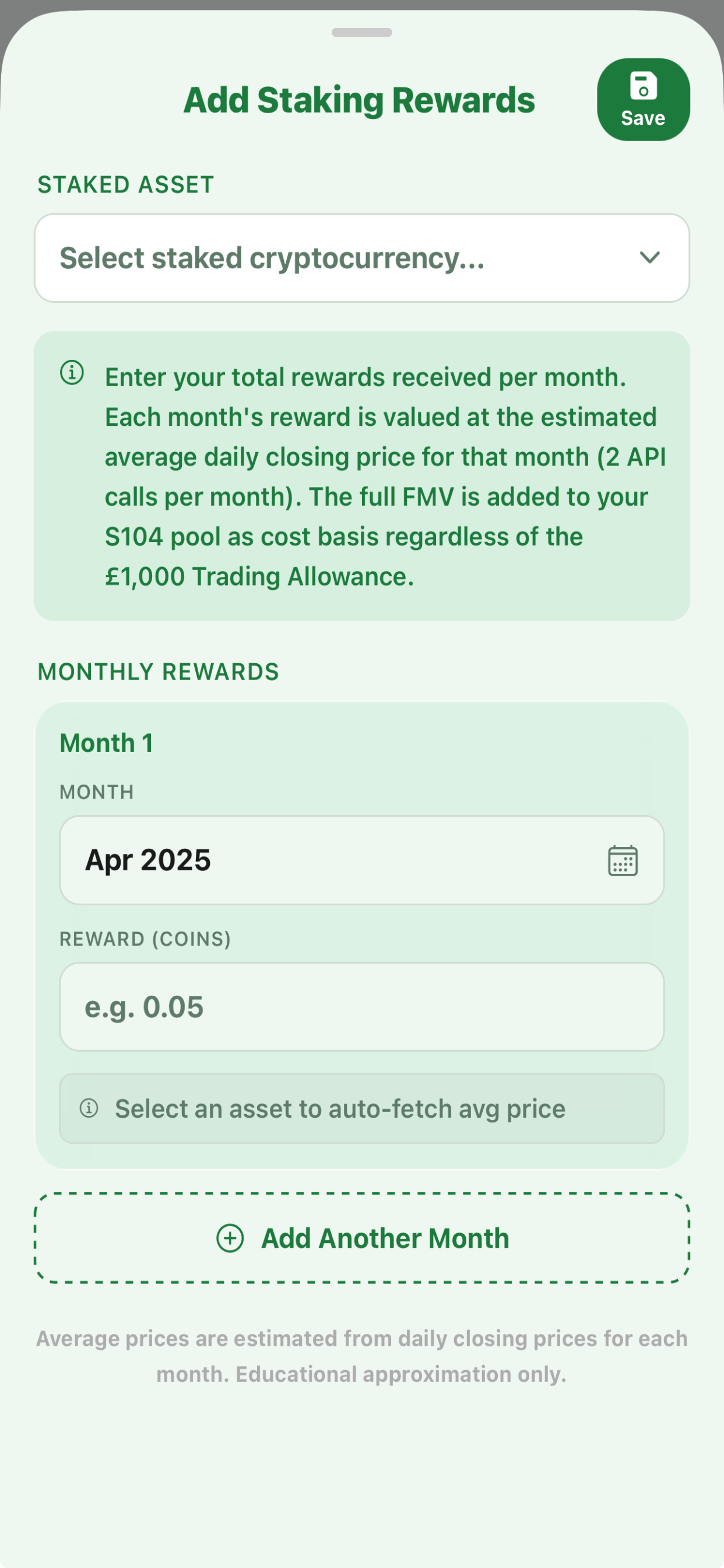
Task: Tap the info icon next to auto-fetch price notice
Action: click(x=89, y=1108)
